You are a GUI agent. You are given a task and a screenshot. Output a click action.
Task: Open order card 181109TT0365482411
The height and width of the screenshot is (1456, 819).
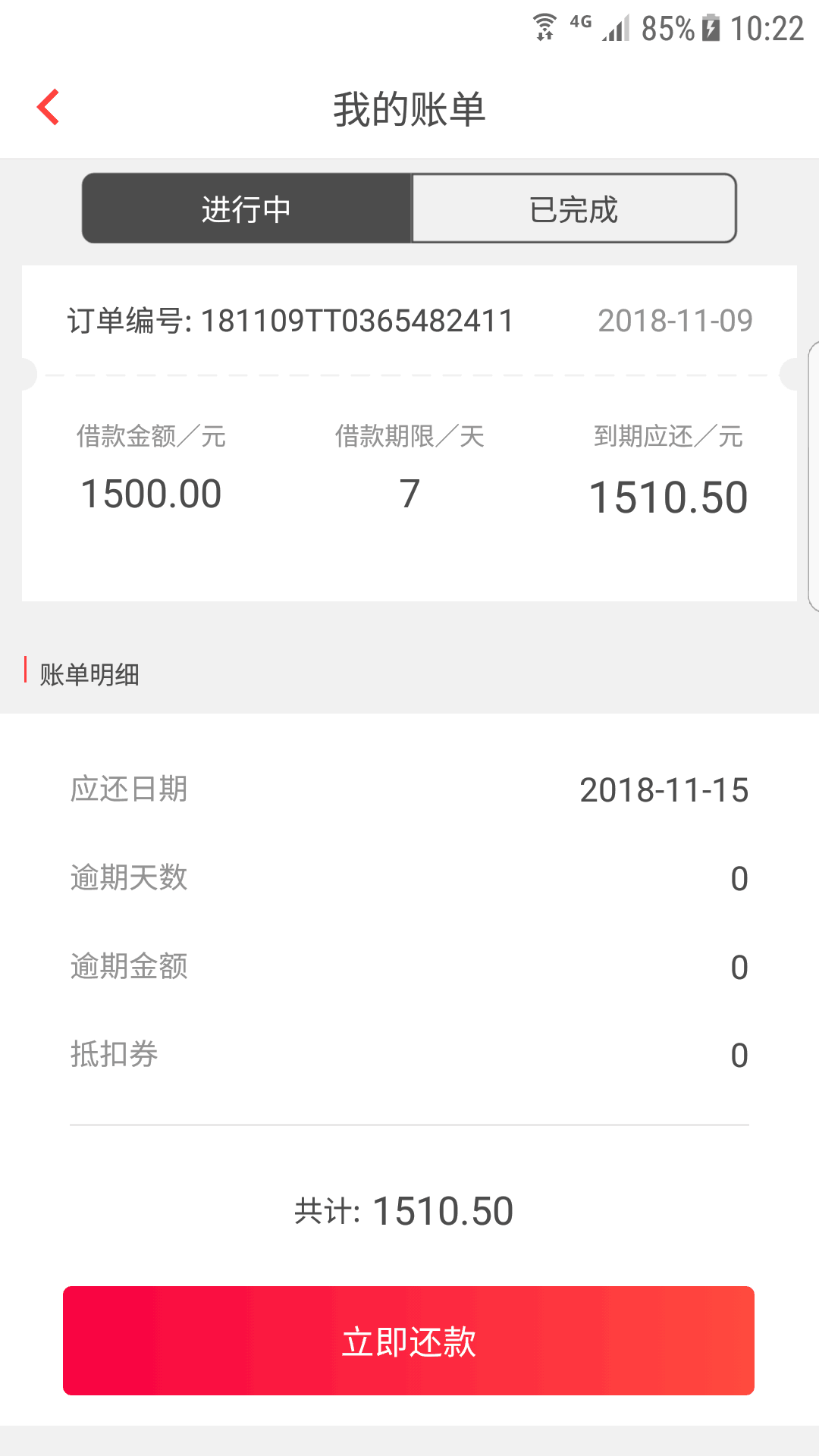coord(409,433)
